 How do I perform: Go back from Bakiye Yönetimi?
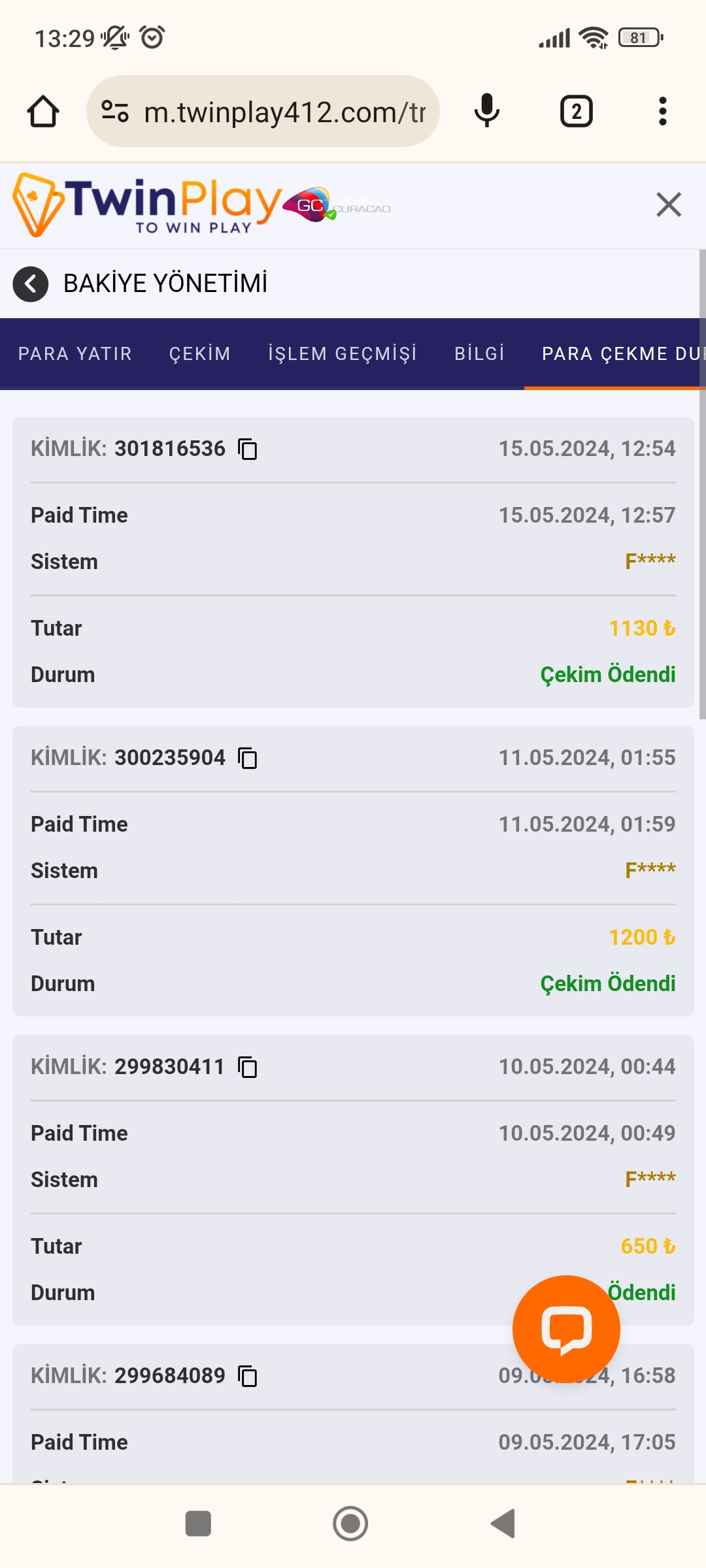pyautogui.click(x=31, y=284)
